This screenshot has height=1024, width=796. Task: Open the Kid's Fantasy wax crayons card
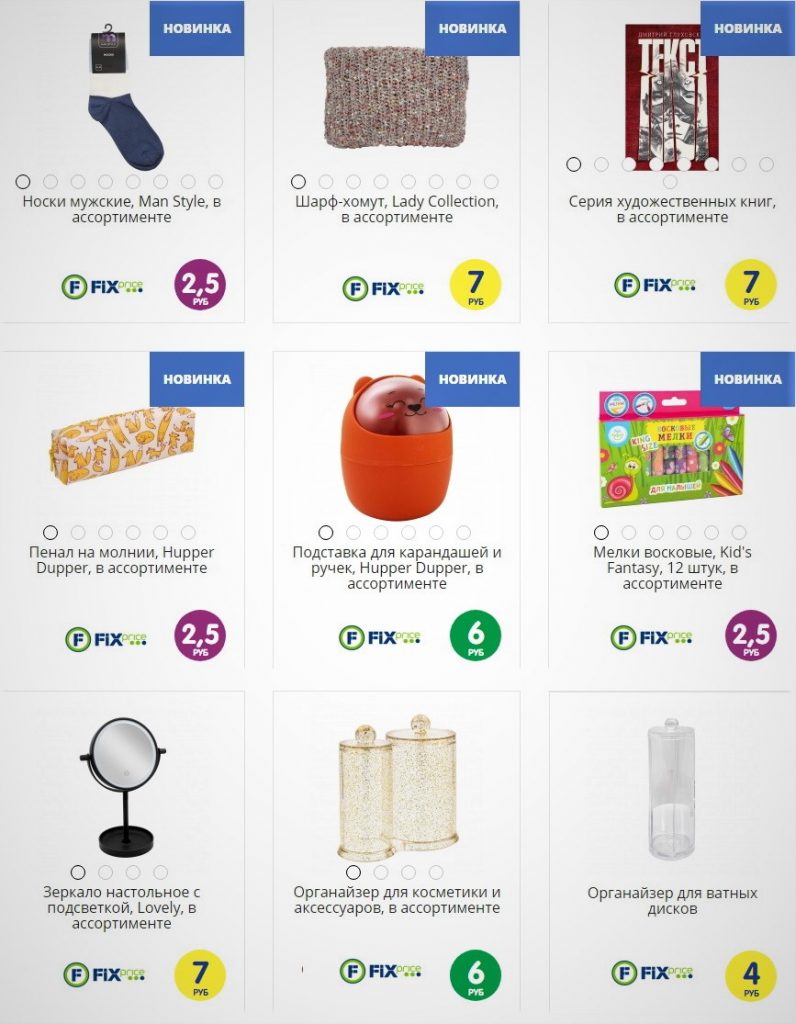tap(672, 567)
